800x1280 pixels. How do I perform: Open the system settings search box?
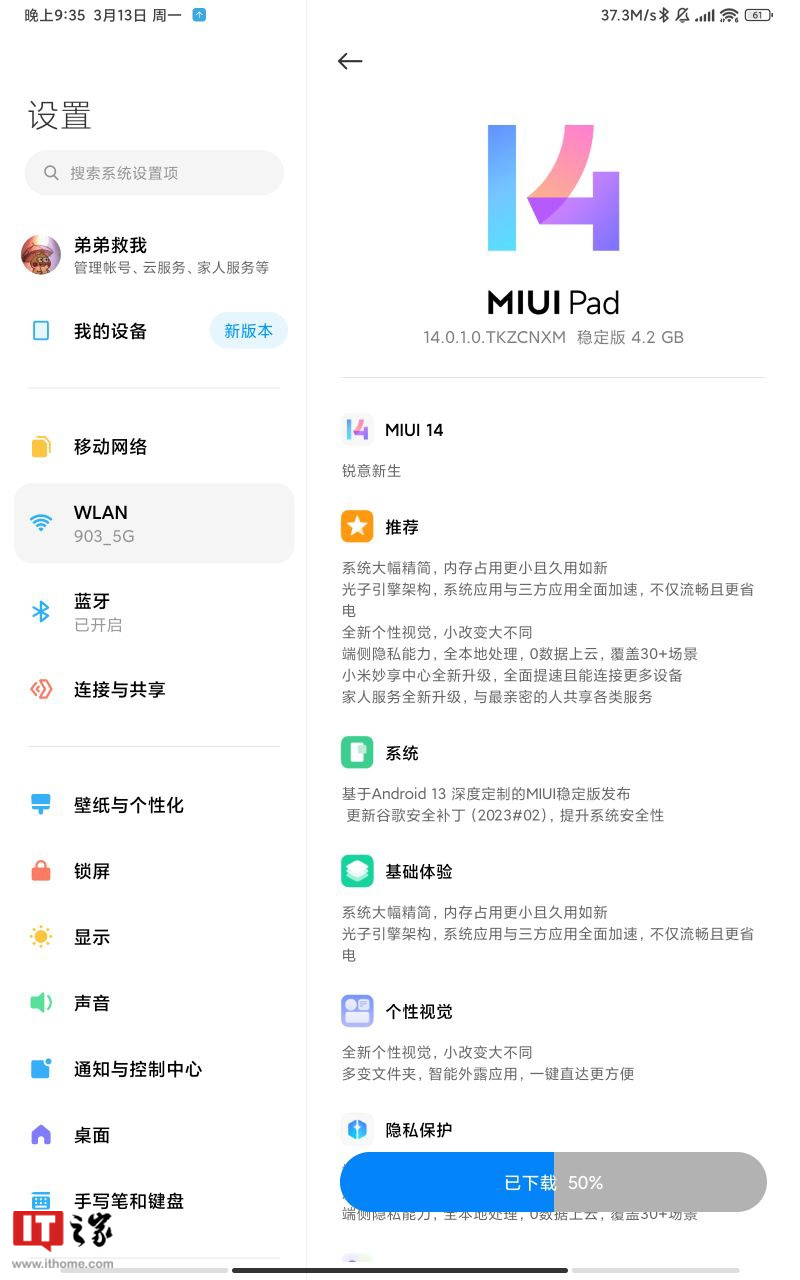coord(154,173)
